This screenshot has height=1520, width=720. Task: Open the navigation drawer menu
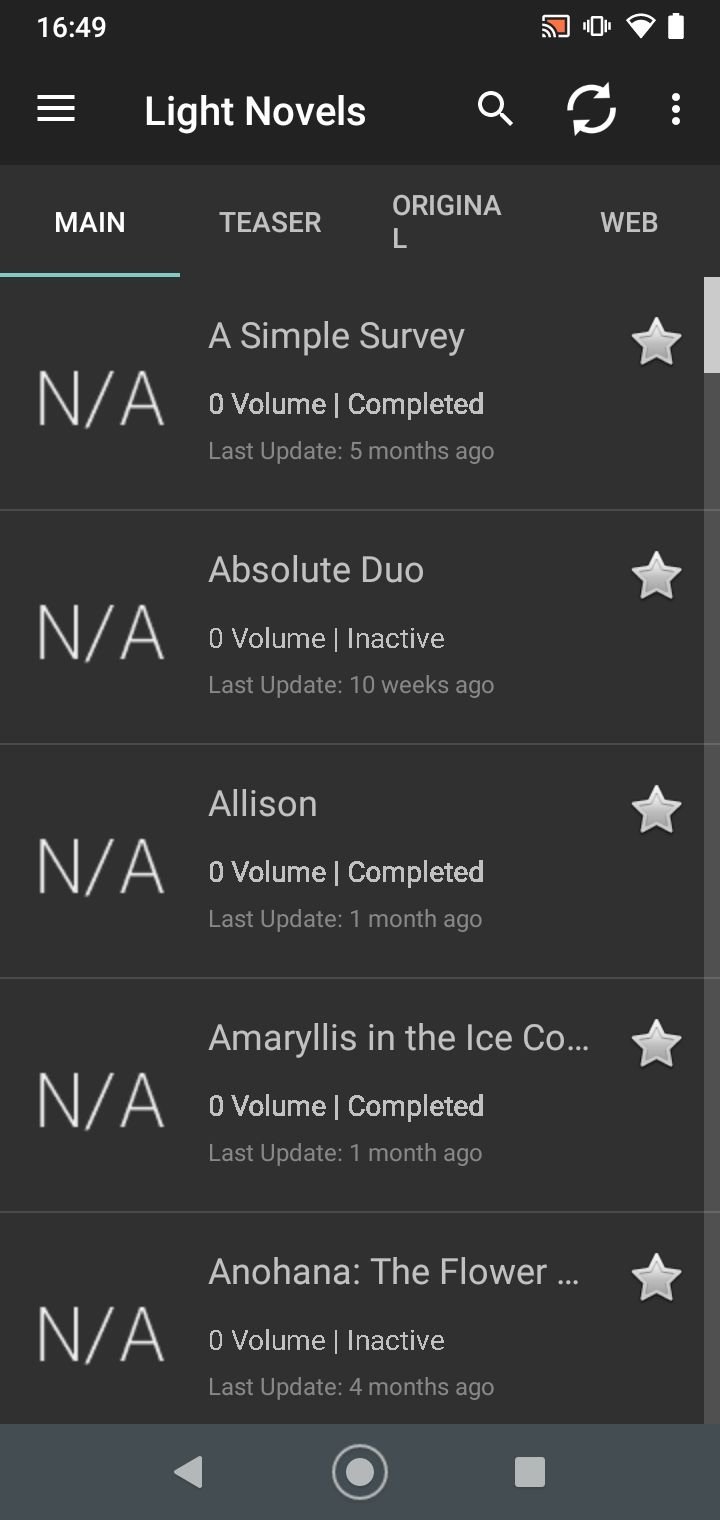click(56, 109)
